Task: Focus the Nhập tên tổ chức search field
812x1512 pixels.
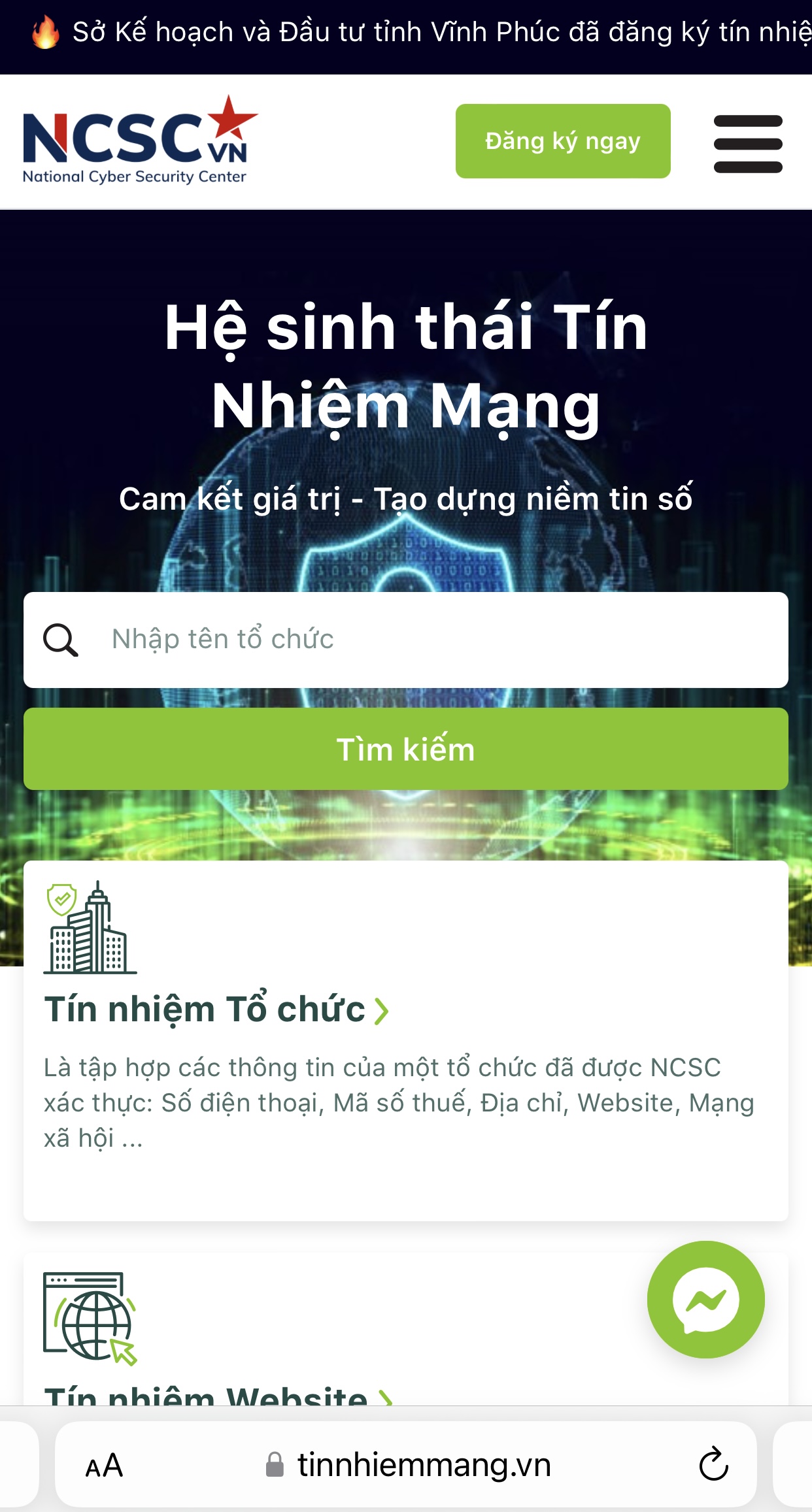Action: pyautogui.click(x=431, y=640)
